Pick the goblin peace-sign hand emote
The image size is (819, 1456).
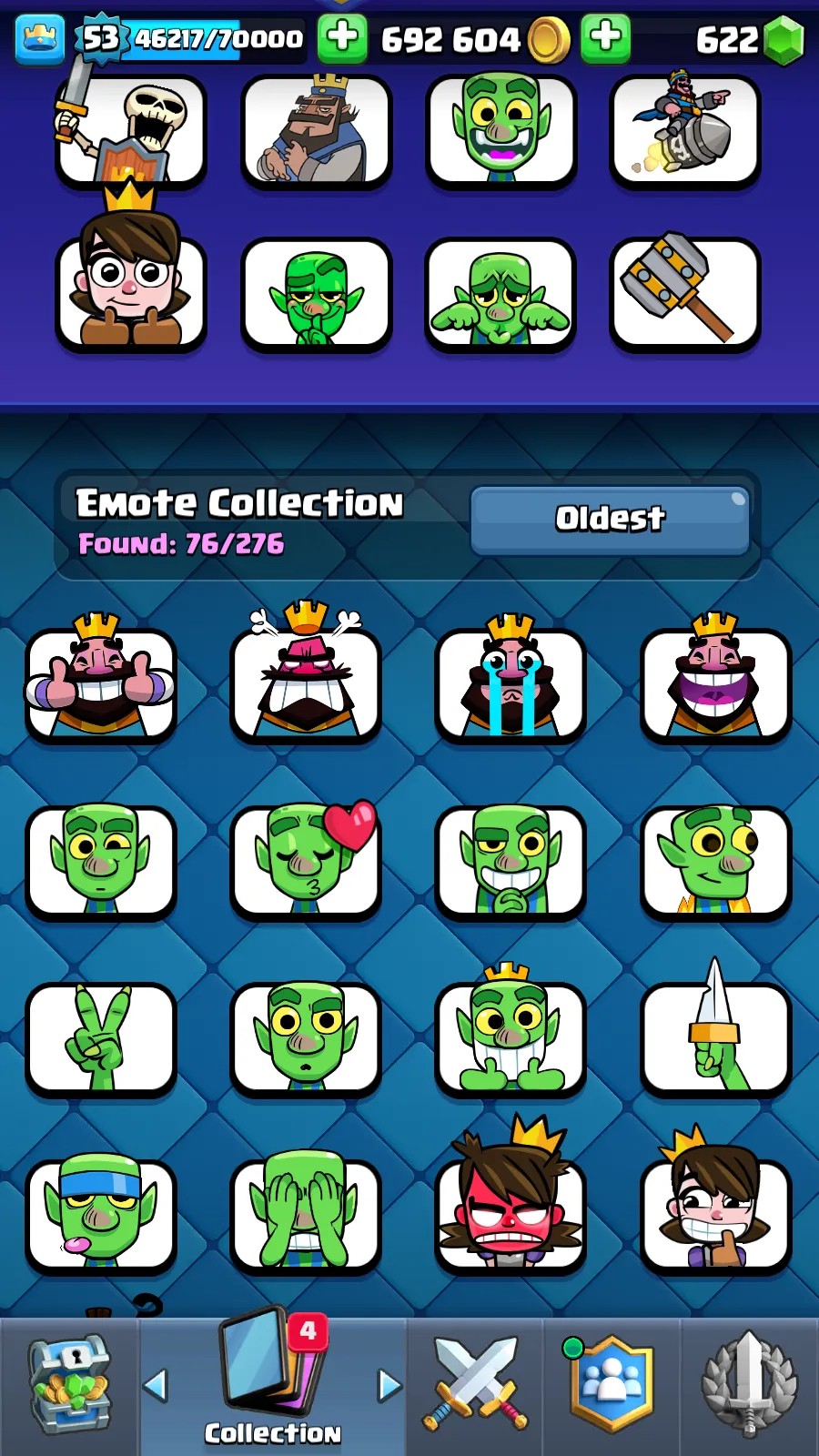tap(100, 1037)
